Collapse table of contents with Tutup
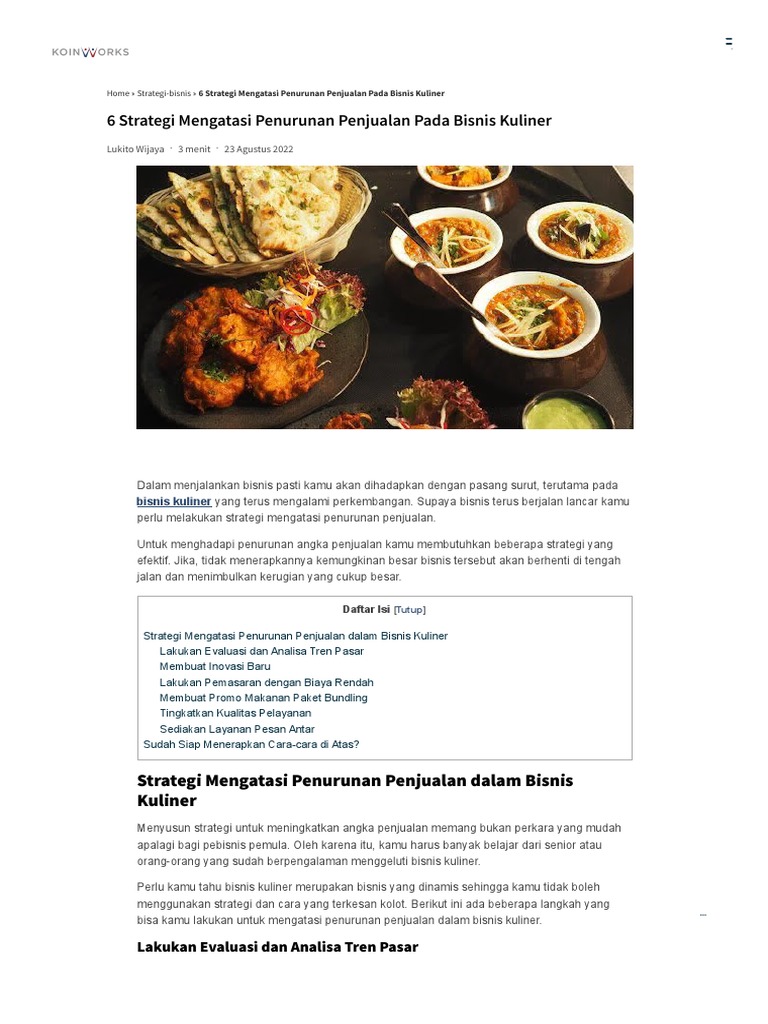Screen dimensions: 768x1024 tap(409, 610)
